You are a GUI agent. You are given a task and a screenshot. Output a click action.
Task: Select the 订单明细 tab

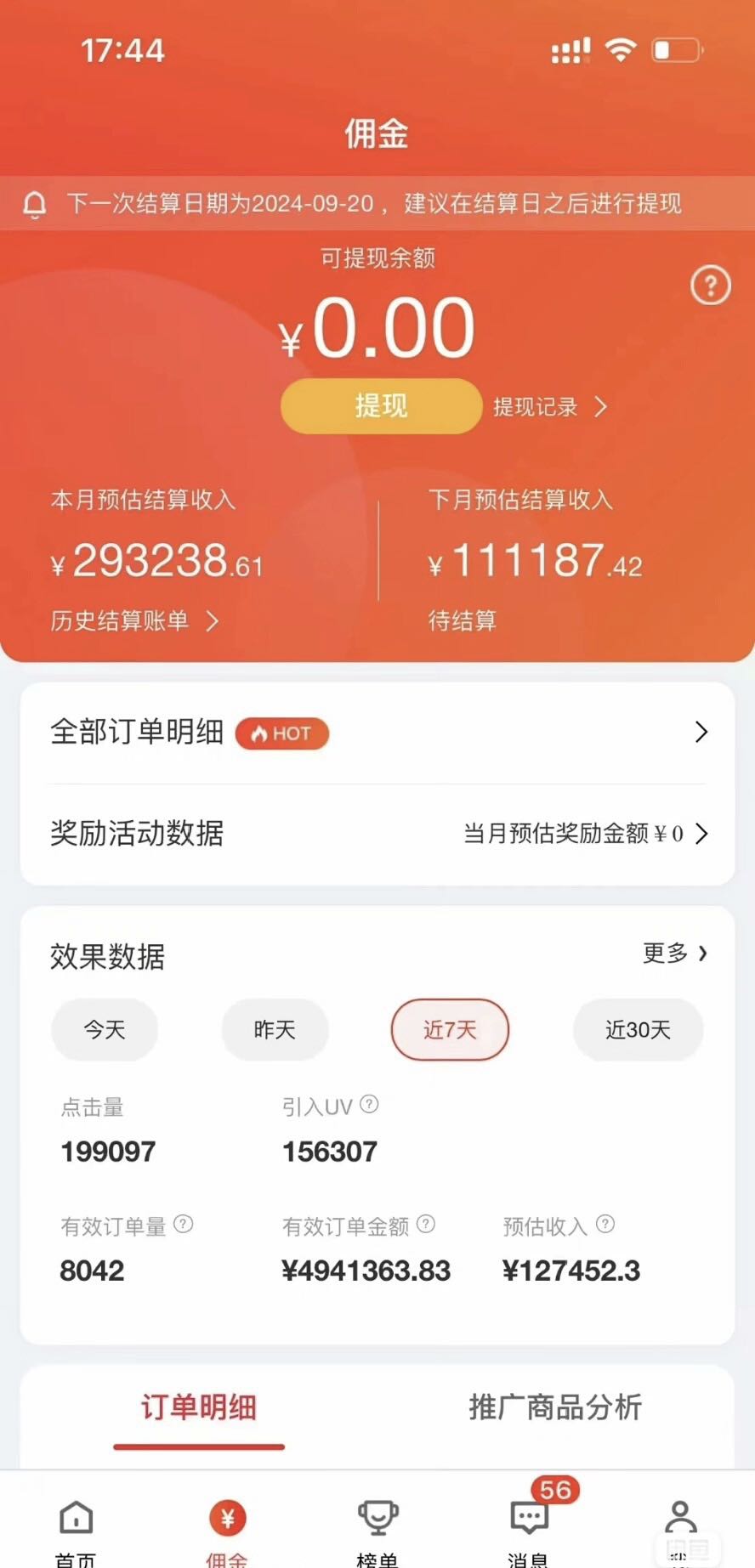point(197,1406)
